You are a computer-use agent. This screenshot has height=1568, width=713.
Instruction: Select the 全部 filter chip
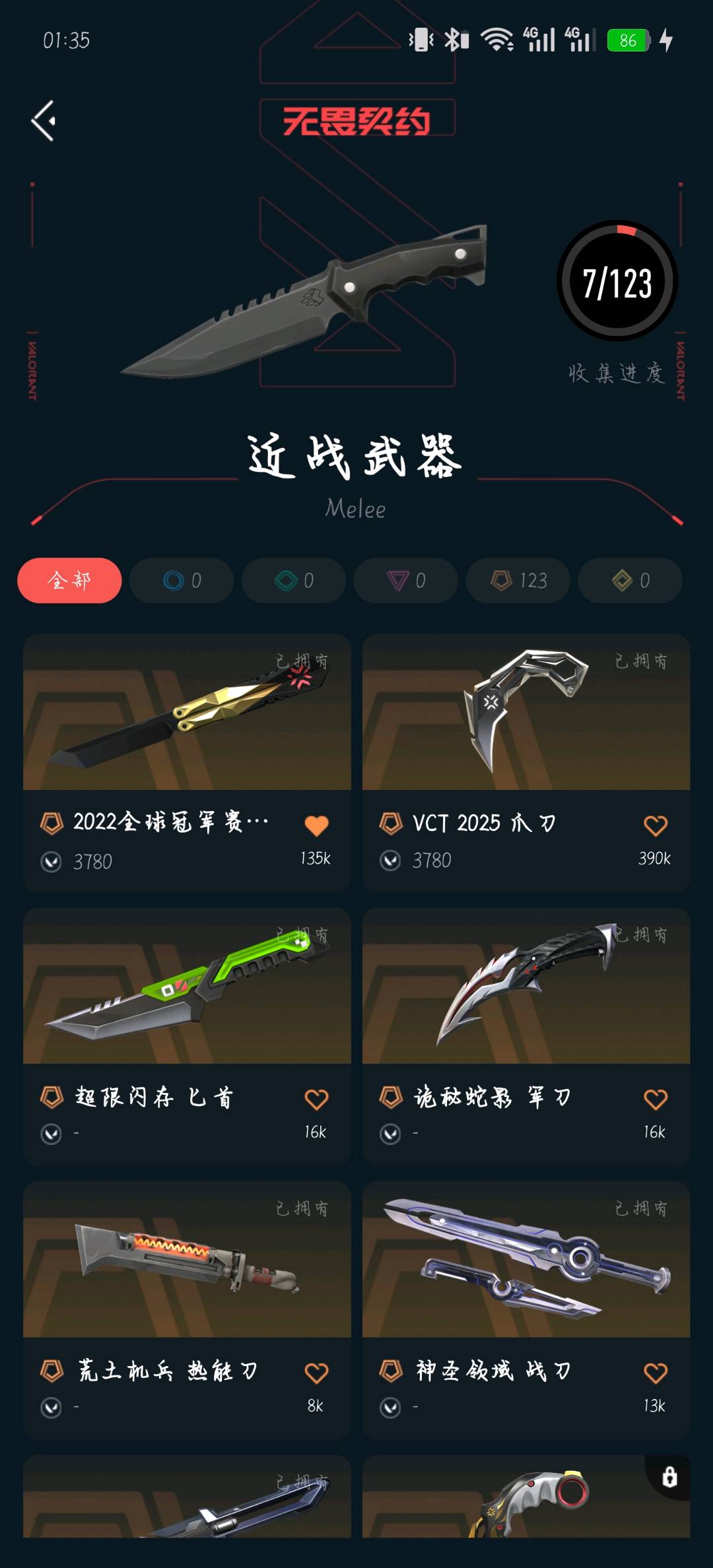tap(69, 581)
